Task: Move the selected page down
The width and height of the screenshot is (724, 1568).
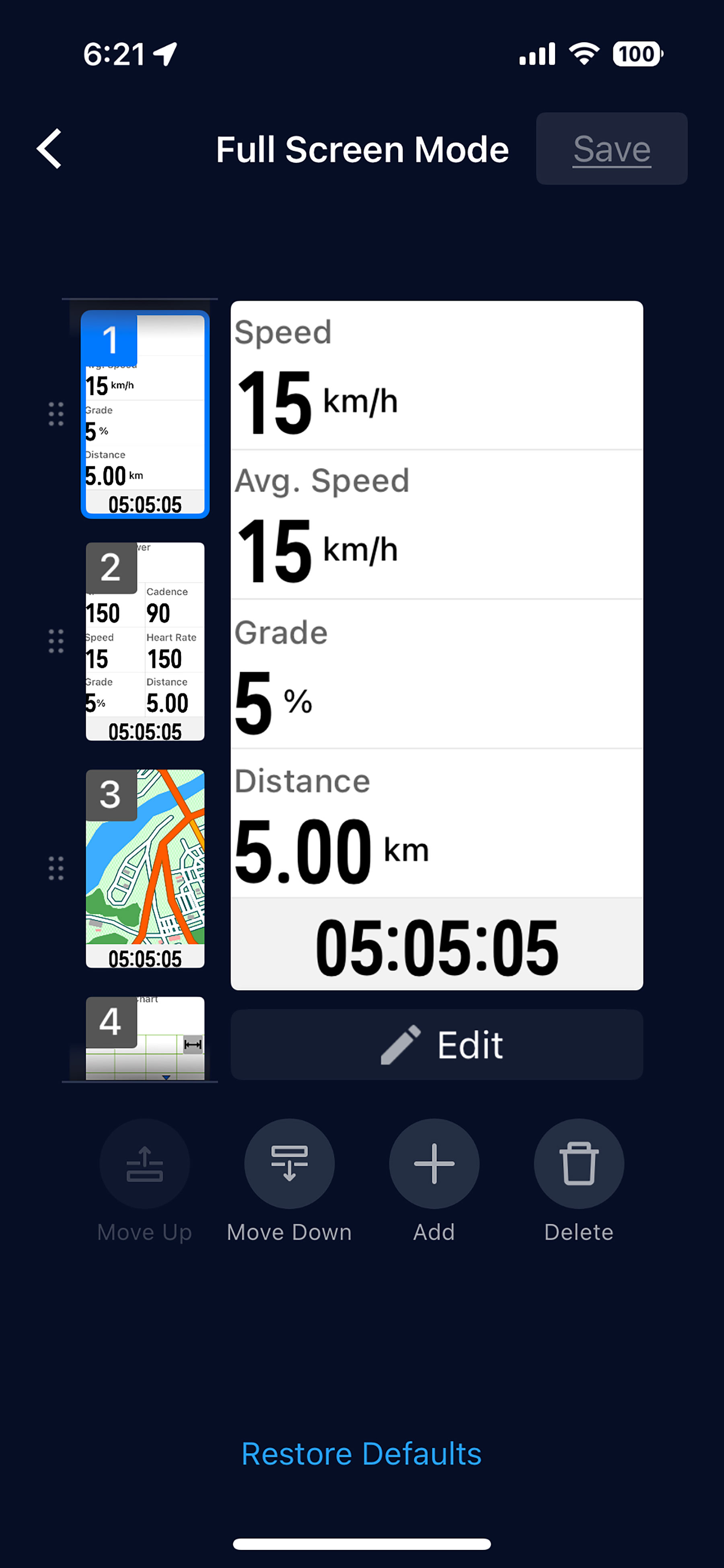Action: pyautogui.click(x=289, y=1164)
